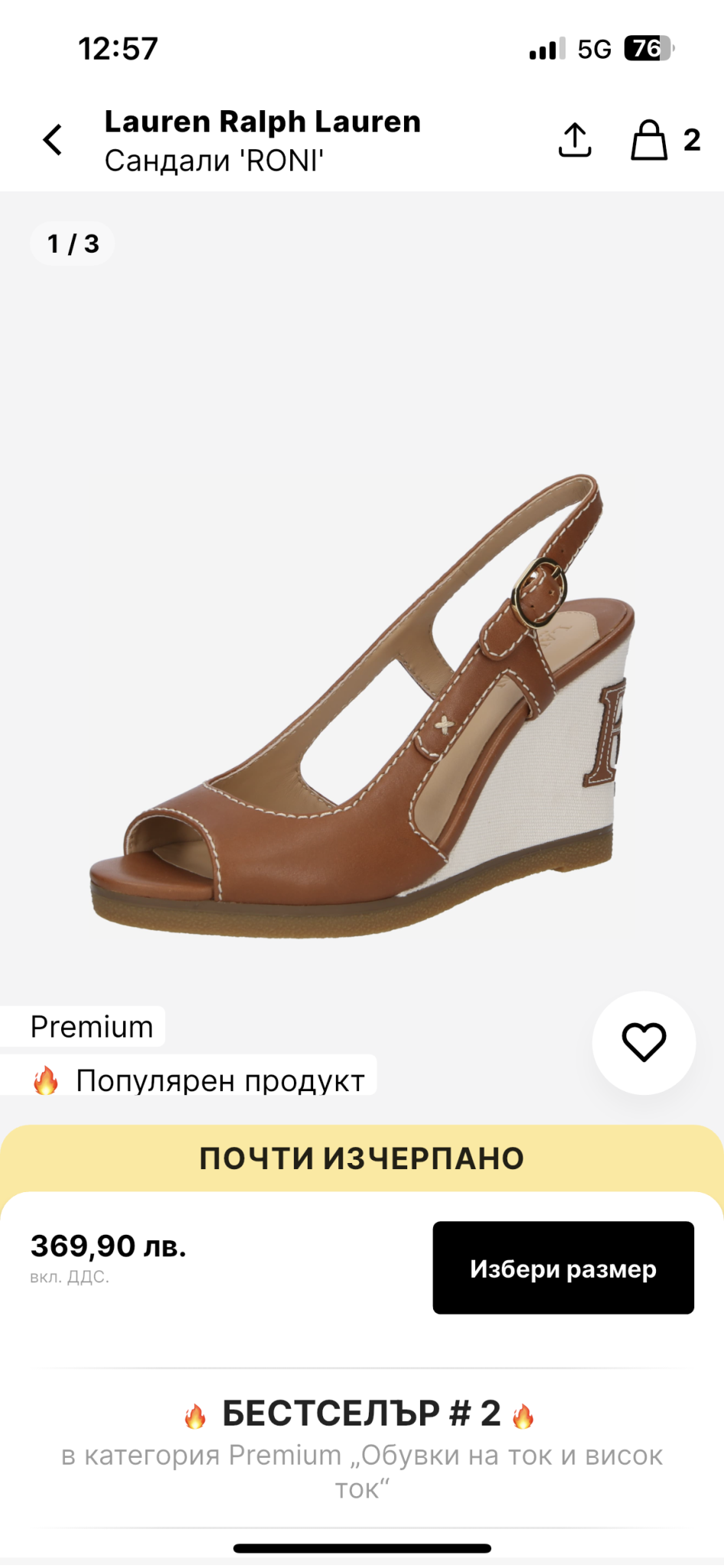Share the RONI sandals product
The image size is (724, 1568).
[575, 140]
